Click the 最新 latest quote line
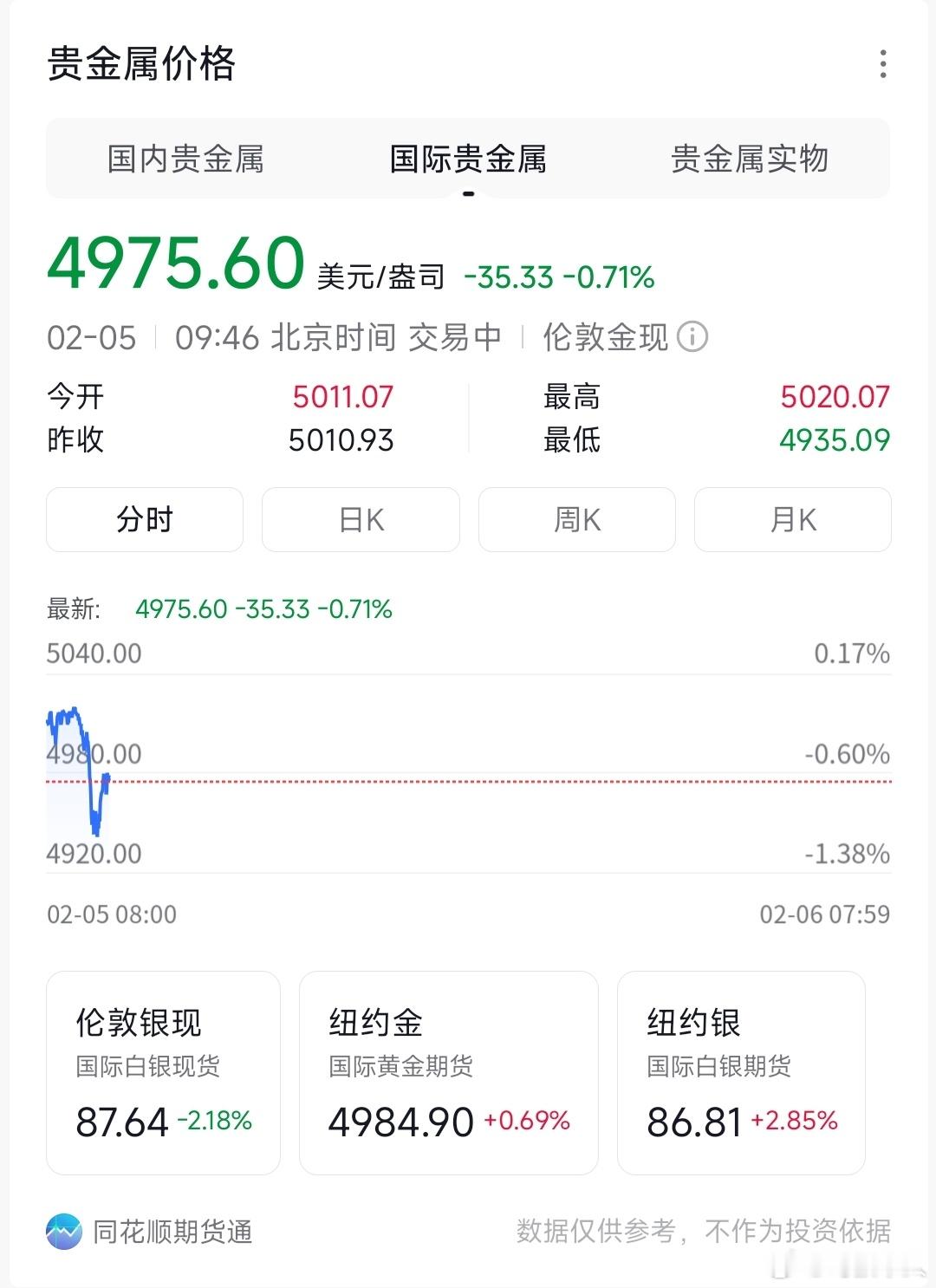The image size is (936, 1288). (x=217, y=610)
